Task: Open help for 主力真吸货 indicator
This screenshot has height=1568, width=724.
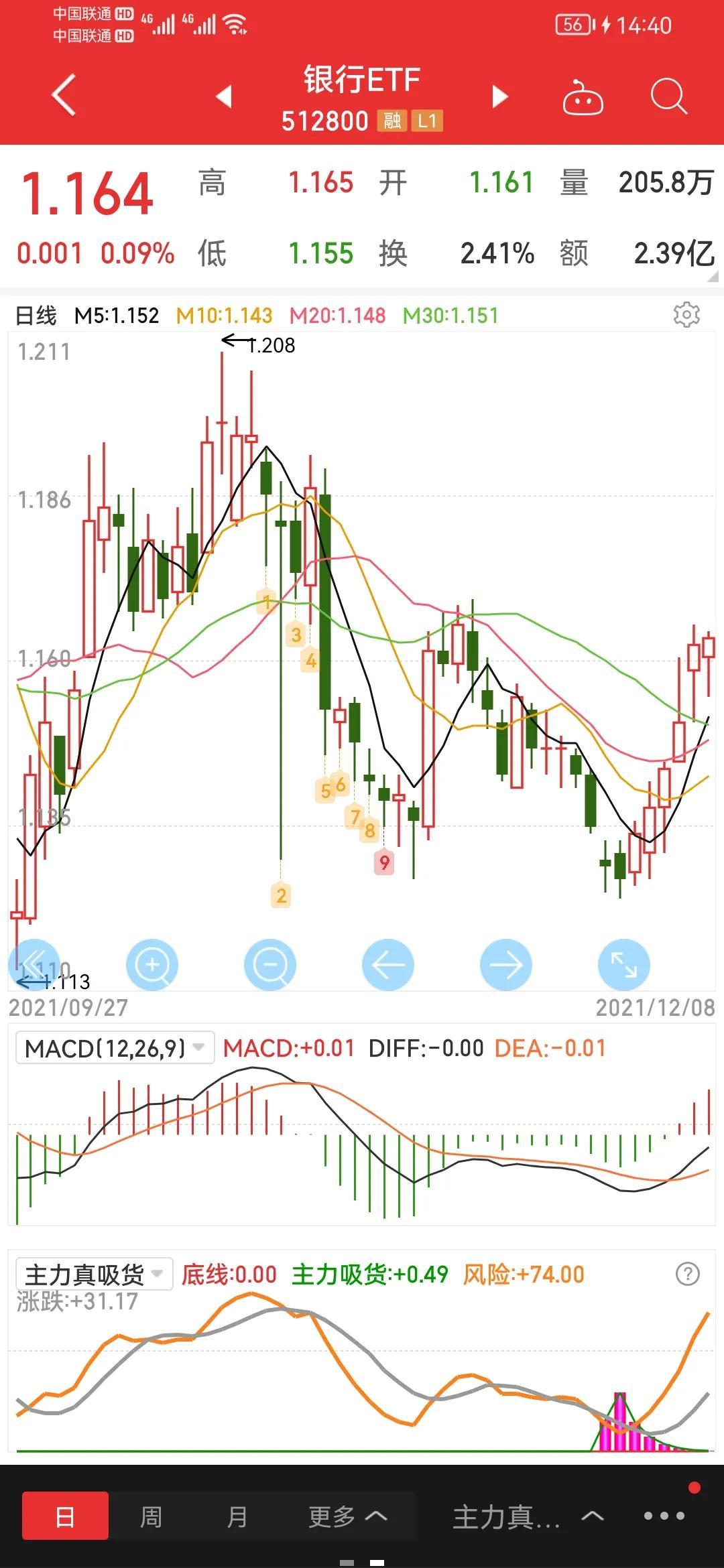Action: 687,1274
